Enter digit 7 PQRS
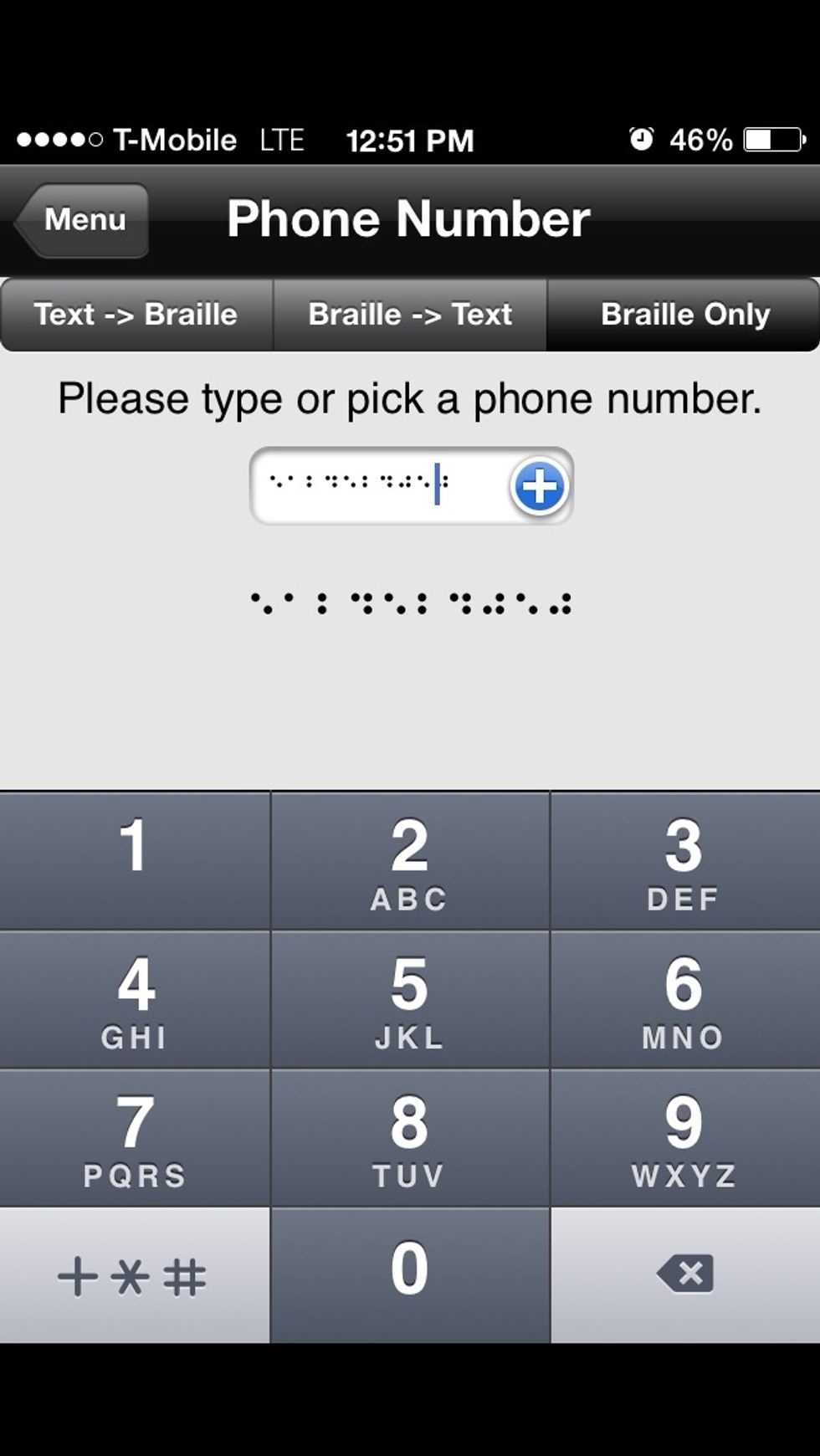The height and width of the screenshot is (1456, 820). point(134,1138)
